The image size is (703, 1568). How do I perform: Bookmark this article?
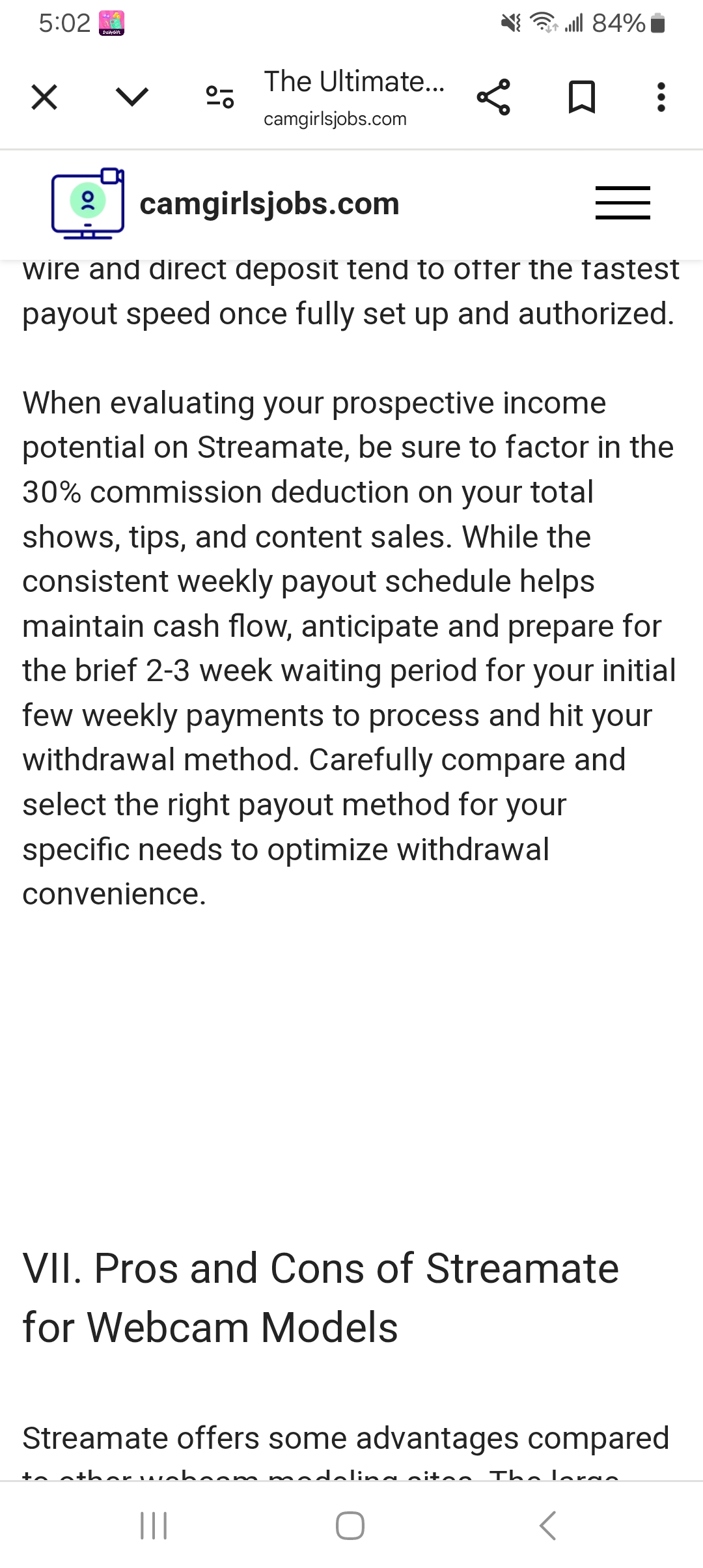(582, 98)
